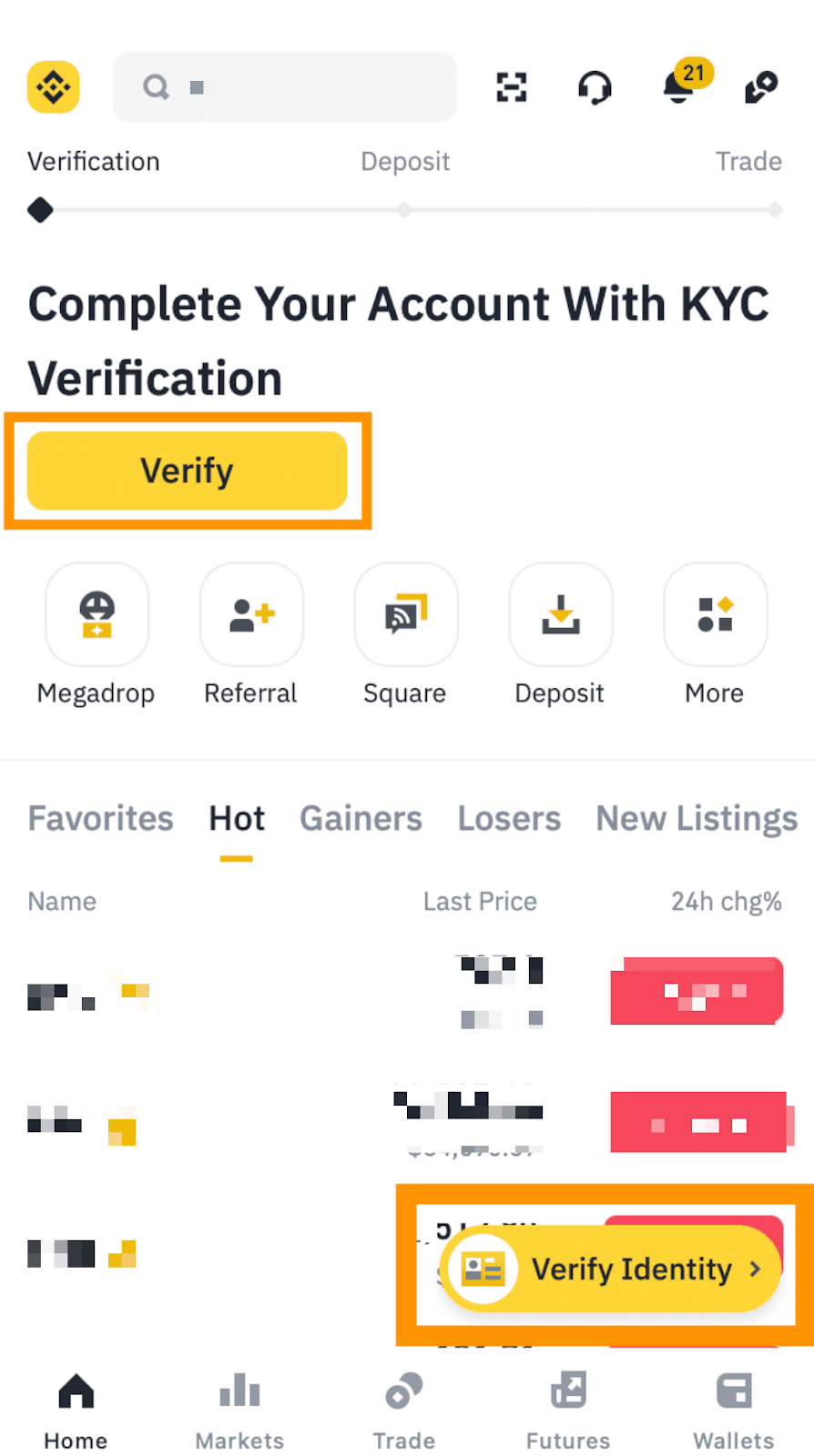814x1456 pixels.
Task: Go to the Markets tab
Action: coord(239,1410)
